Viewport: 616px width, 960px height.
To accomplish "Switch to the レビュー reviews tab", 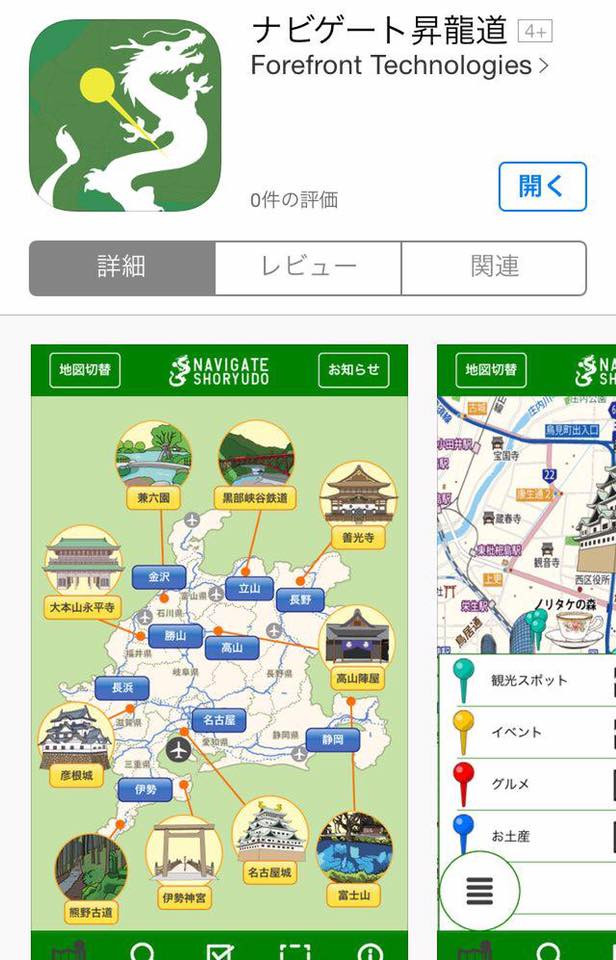I will (x=308, y=267).
